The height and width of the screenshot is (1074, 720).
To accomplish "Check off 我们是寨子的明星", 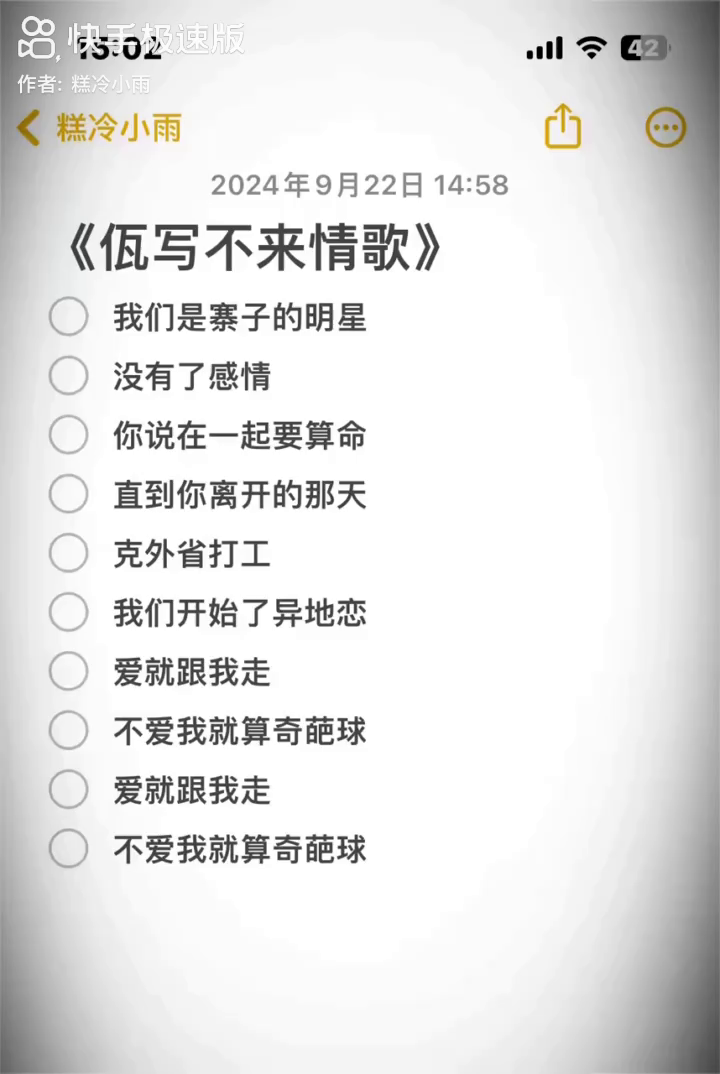I will coord(69,317).
